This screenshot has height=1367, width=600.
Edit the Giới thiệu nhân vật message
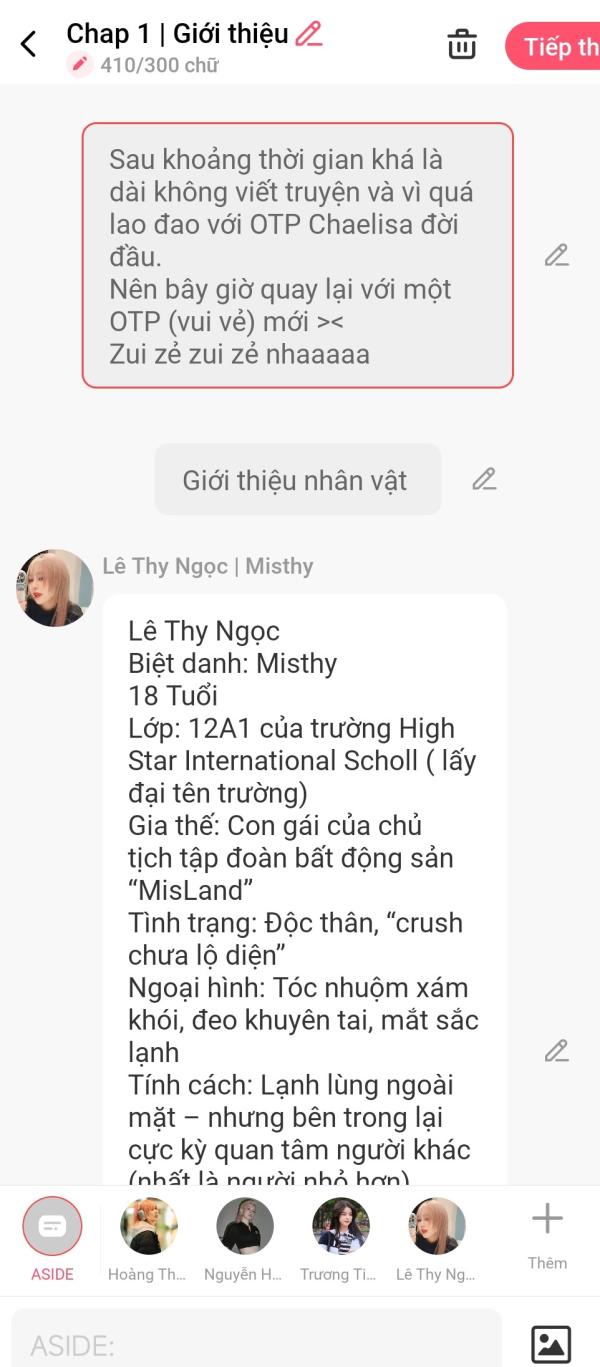pyautogui.click(x=485, y=479)
